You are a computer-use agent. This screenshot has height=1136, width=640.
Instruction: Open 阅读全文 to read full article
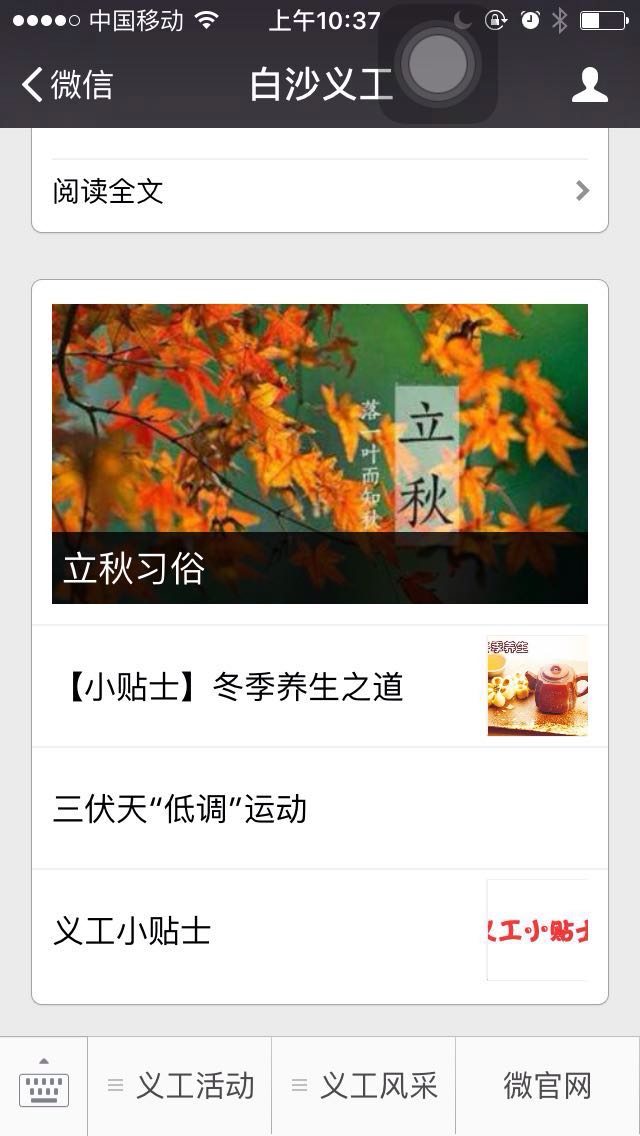click(x=320, y=191)
